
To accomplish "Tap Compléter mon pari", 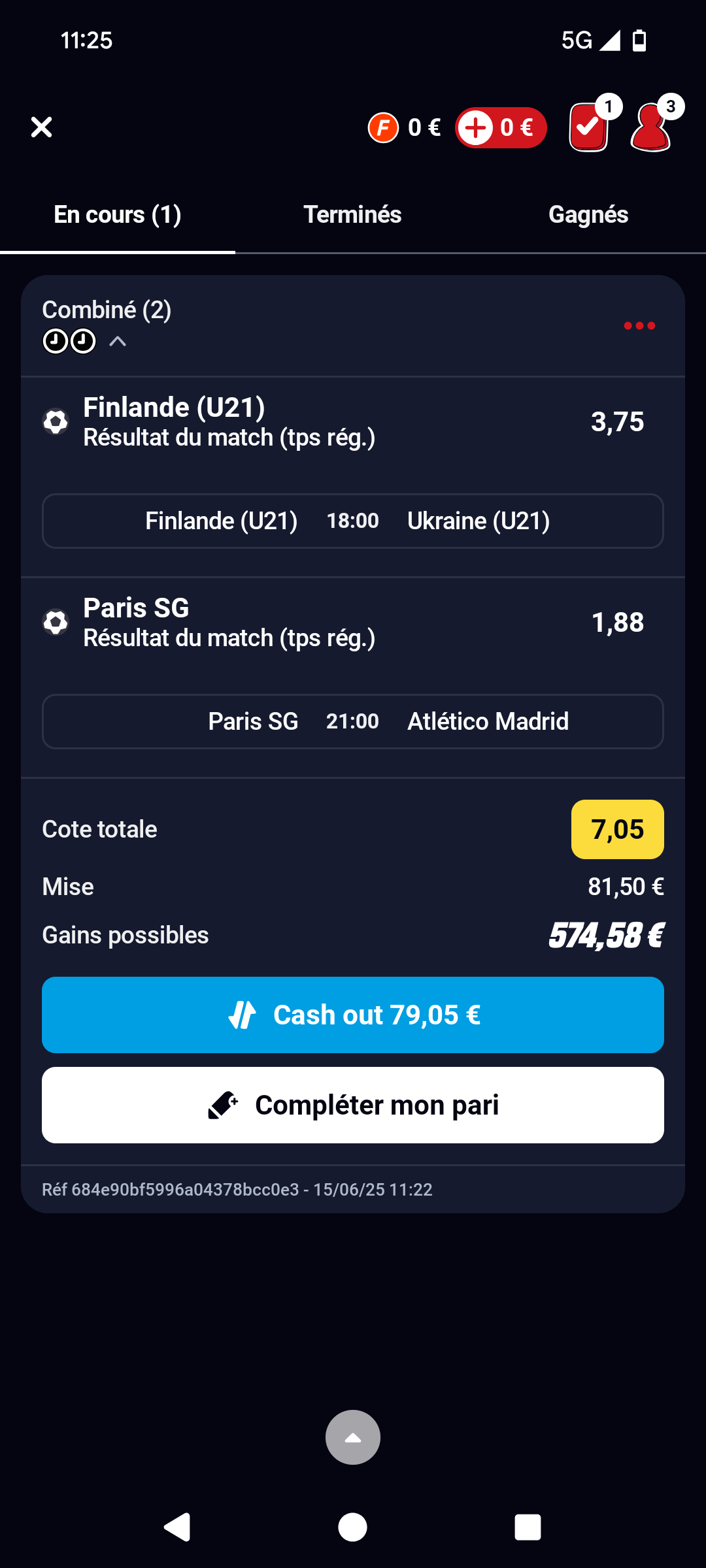I will (353, 1105).
